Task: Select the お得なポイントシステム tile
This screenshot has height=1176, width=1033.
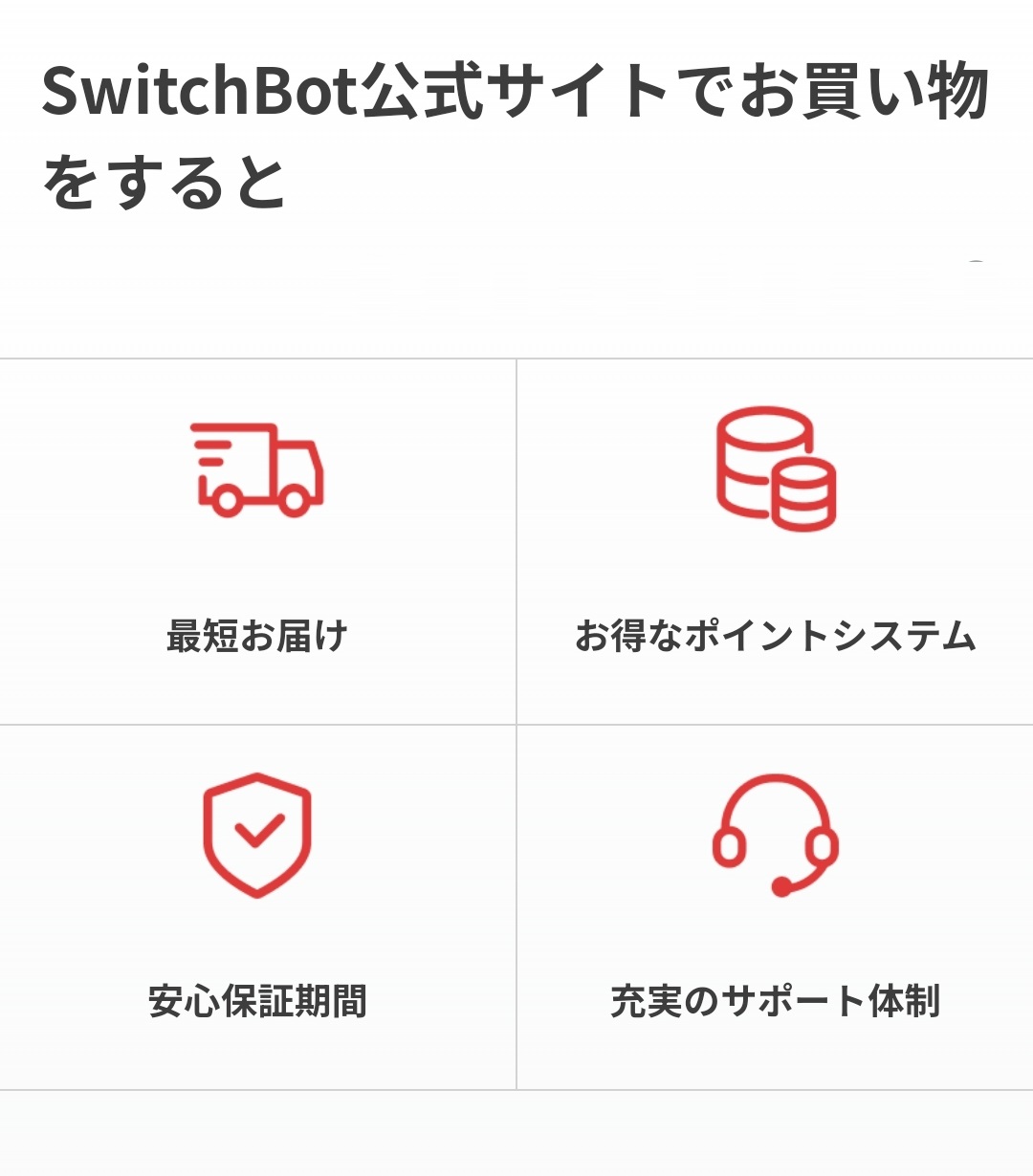Action: [x=775, y=541]
